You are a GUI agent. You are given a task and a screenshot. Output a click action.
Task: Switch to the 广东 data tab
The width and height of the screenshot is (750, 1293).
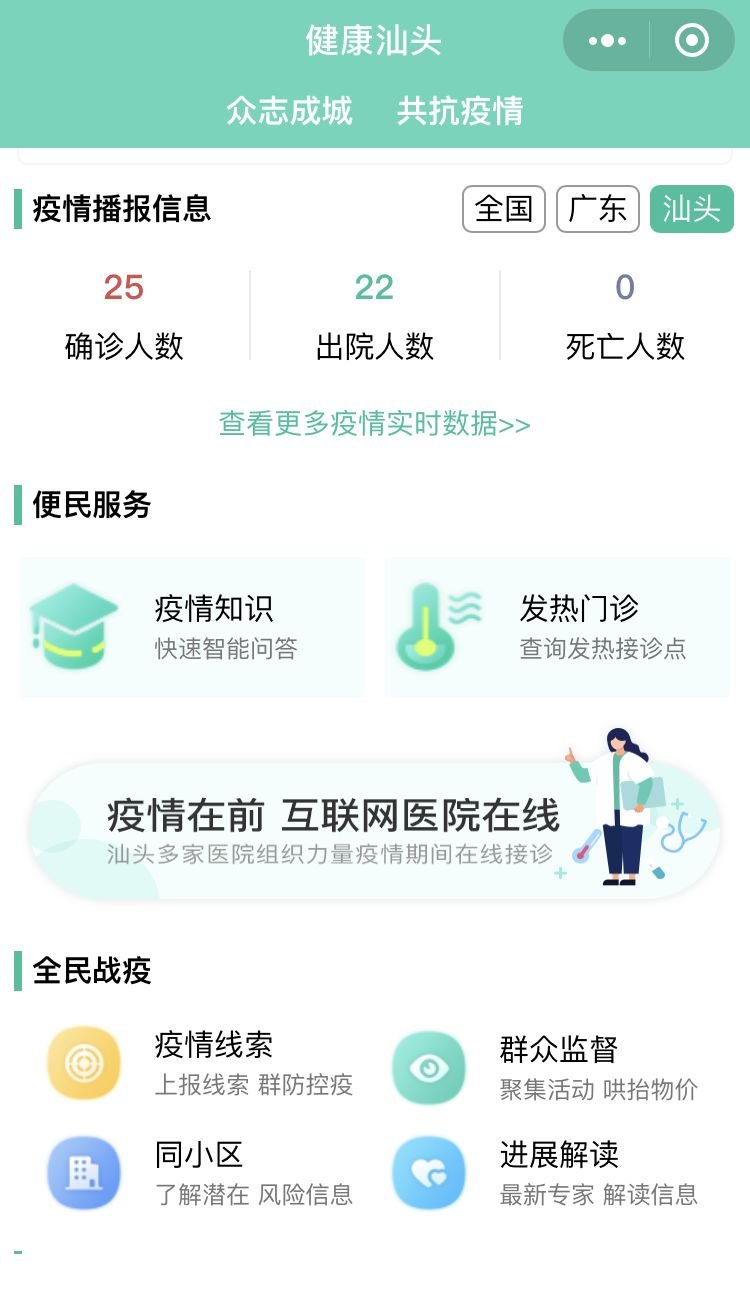[x=597, y=209]
